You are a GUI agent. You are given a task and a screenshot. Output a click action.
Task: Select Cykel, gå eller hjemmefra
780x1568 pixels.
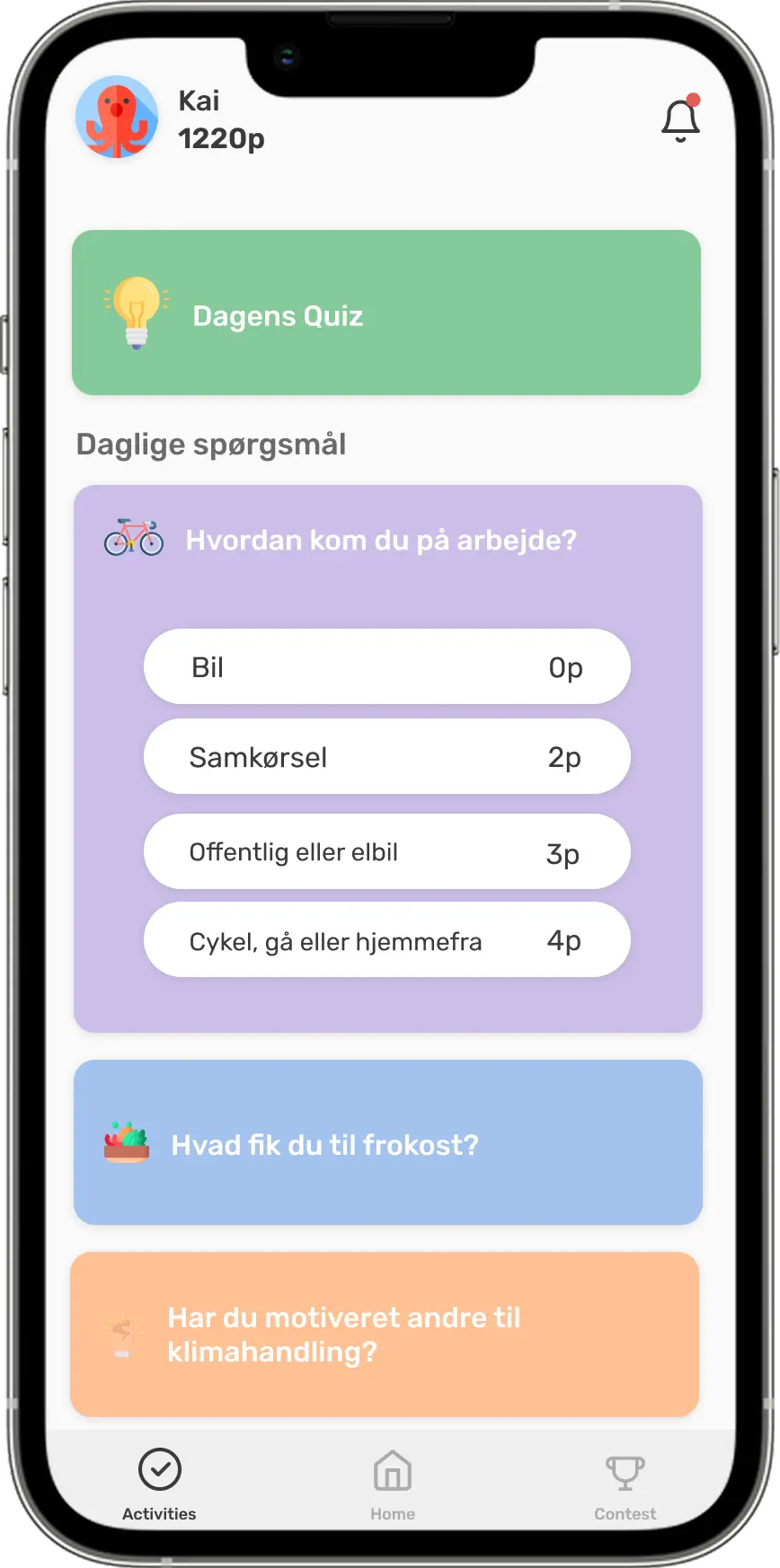coord(386,939)
